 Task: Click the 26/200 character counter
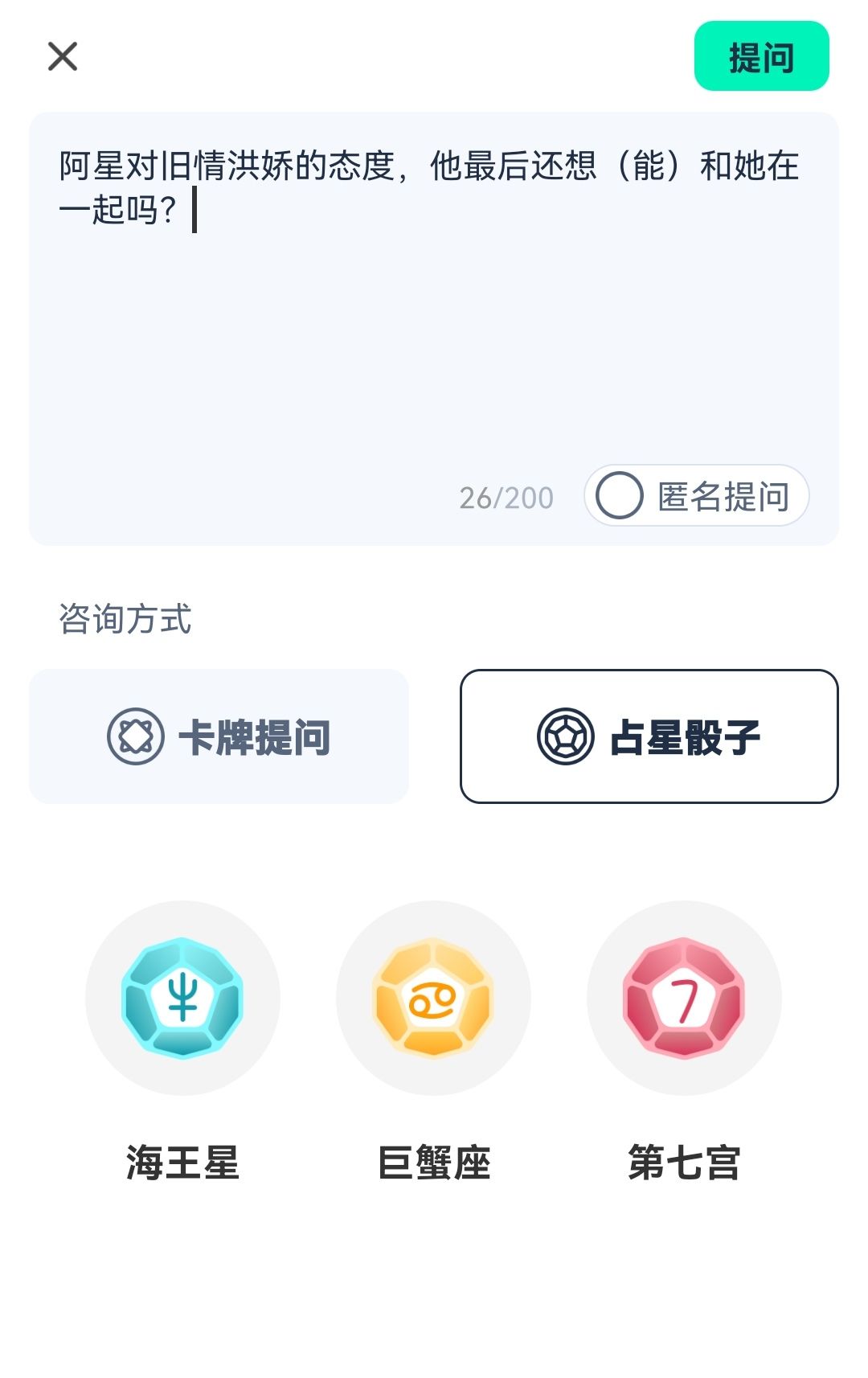point(505,497)
